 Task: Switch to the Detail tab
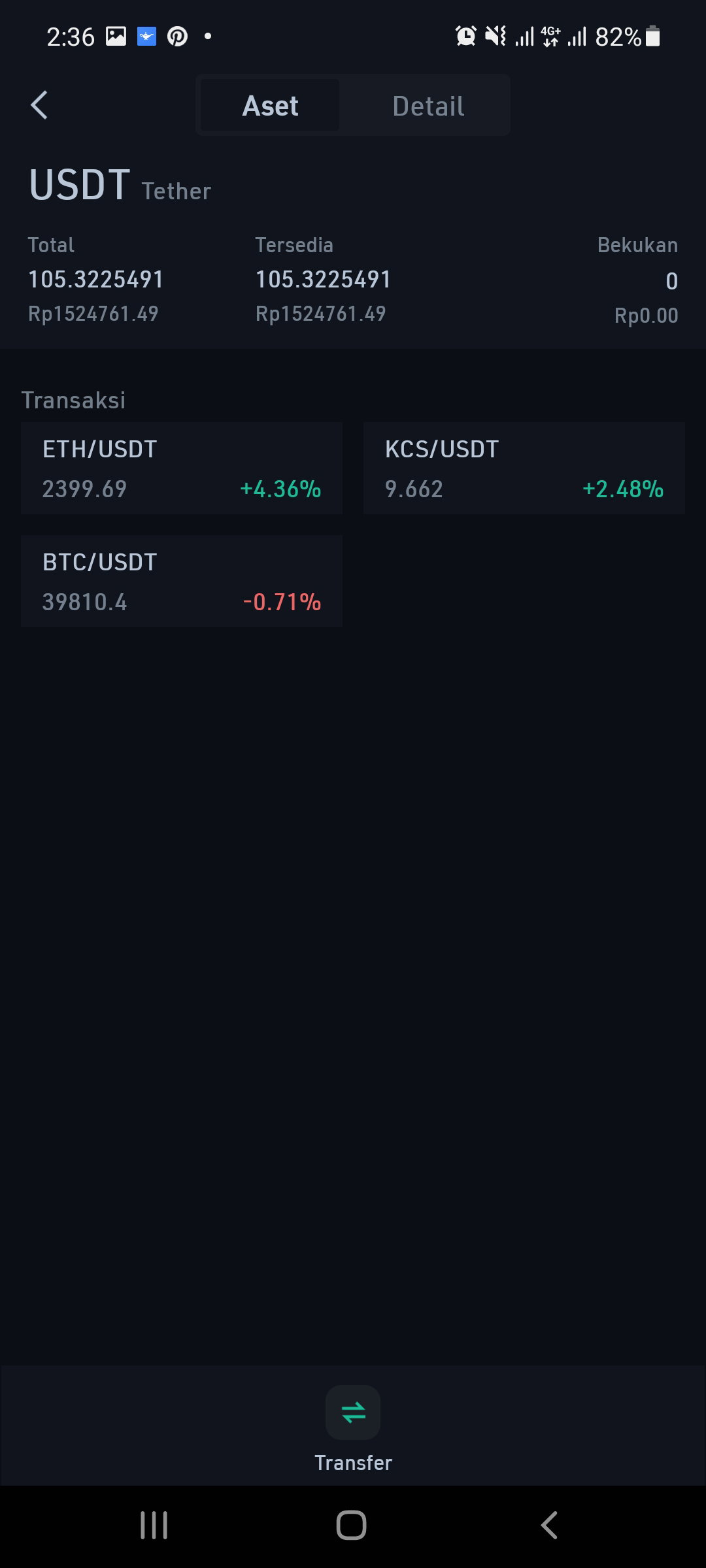pos(428,106)
